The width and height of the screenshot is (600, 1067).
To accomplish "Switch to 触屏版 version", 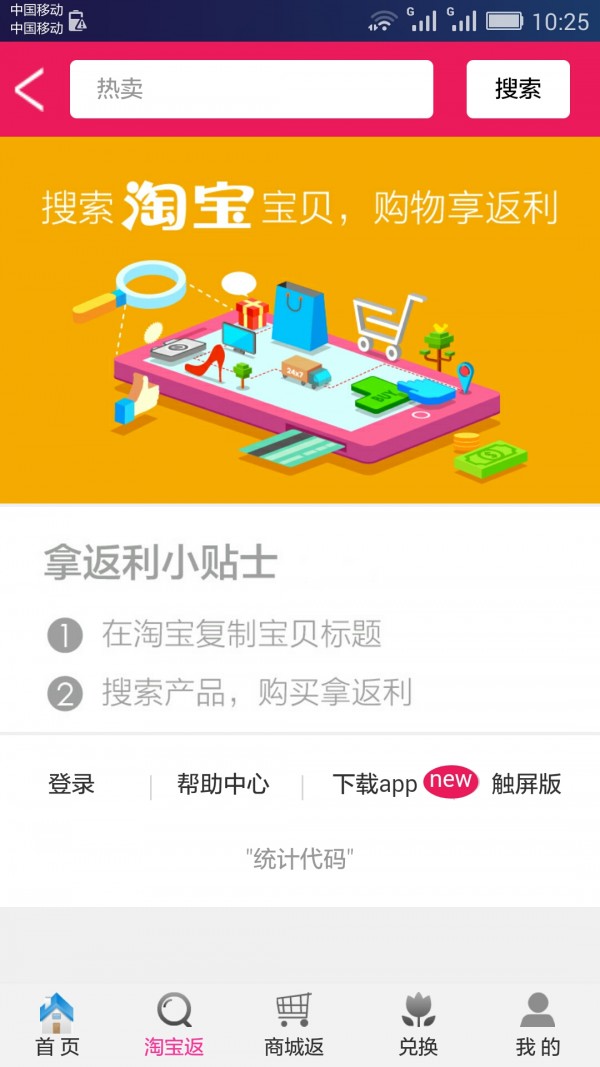I will click(x=526, y=785).
